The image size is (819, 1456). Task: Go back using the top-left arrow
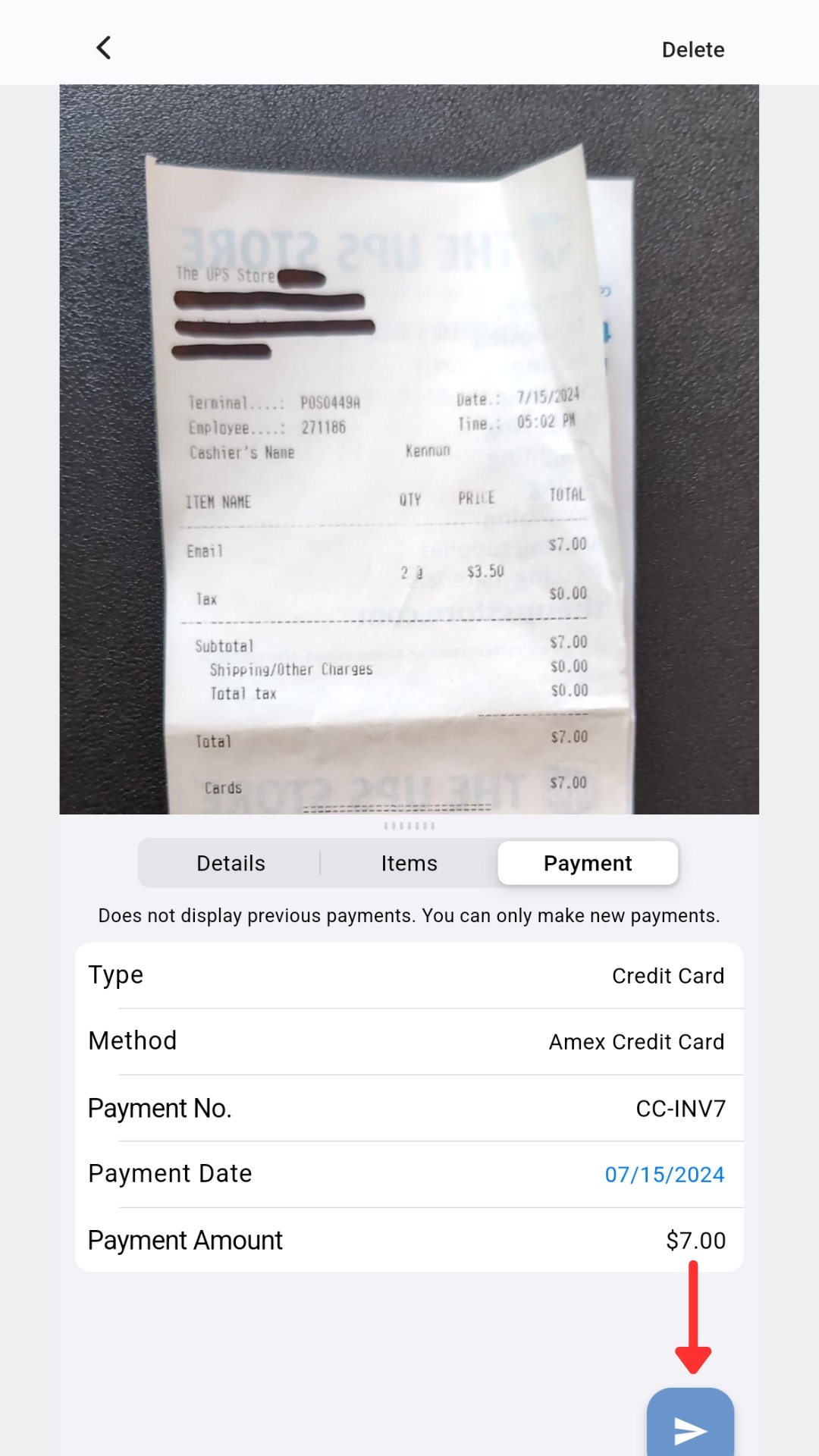tap(104, 49)
